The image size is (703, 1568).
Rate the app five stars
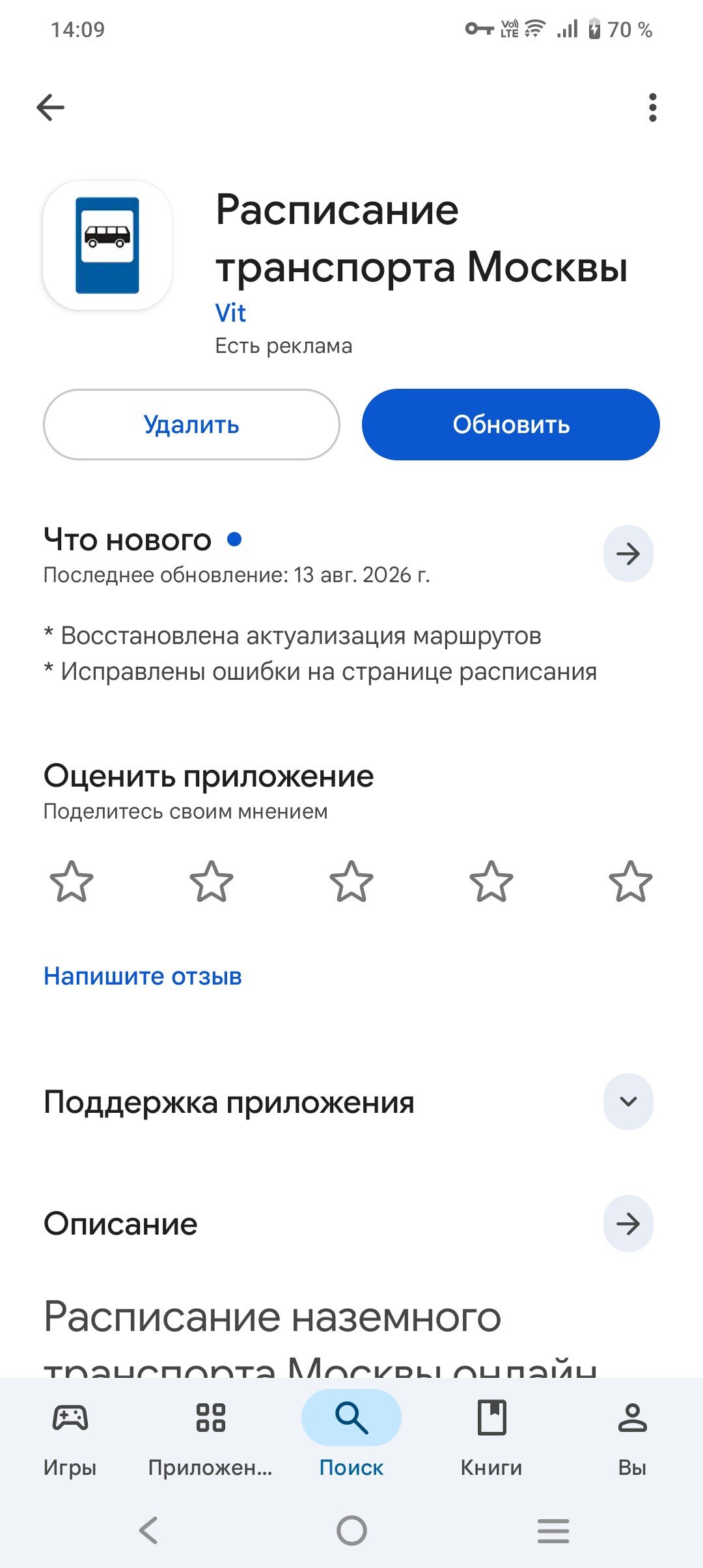pos(630,882)
